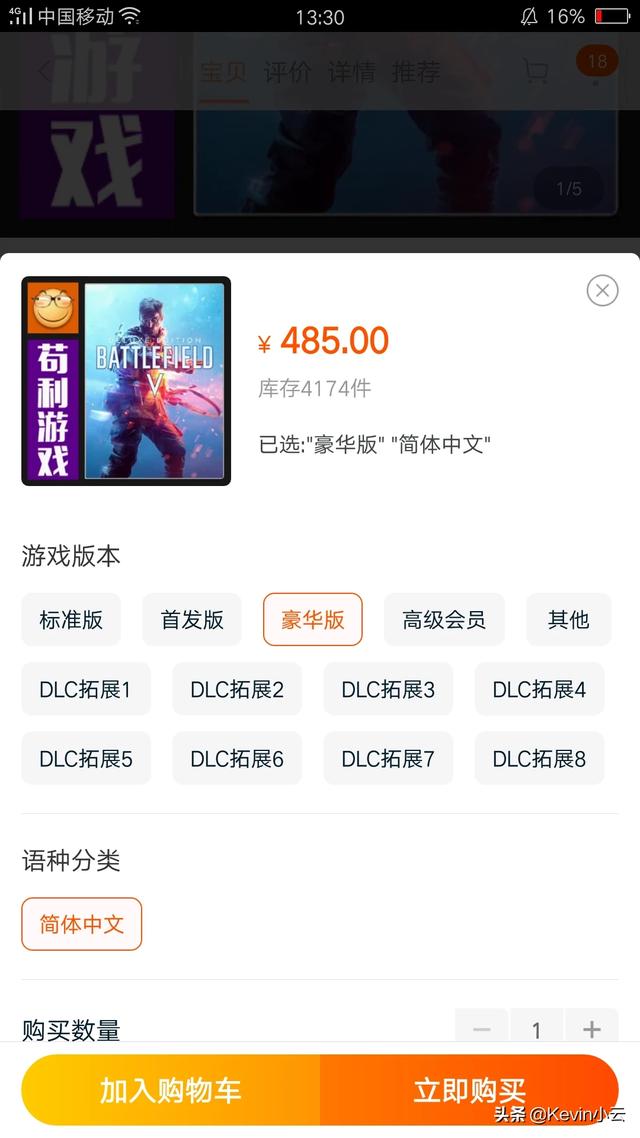Tap the DLC拓展6 chip
This screenshot has width=640, height=1138.
[237, 758]
